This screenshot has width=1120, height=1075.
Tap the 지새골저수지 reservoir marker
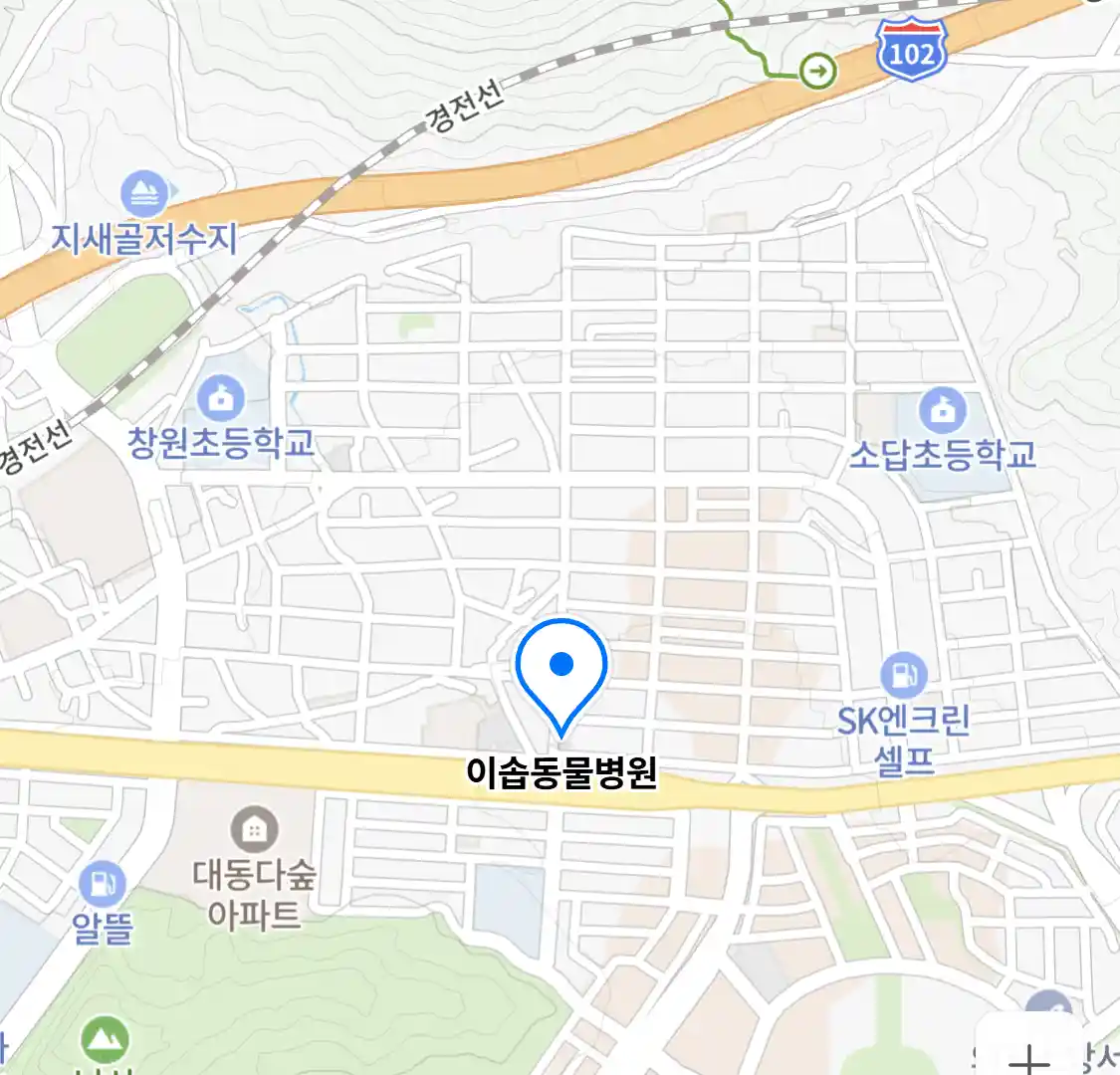click(144, 194)
